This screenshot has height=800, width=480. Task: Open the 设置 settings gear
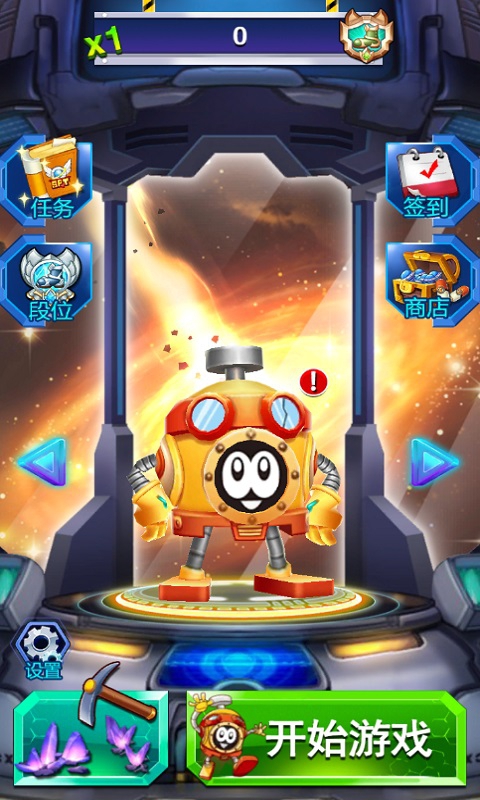tap(43, 649)
